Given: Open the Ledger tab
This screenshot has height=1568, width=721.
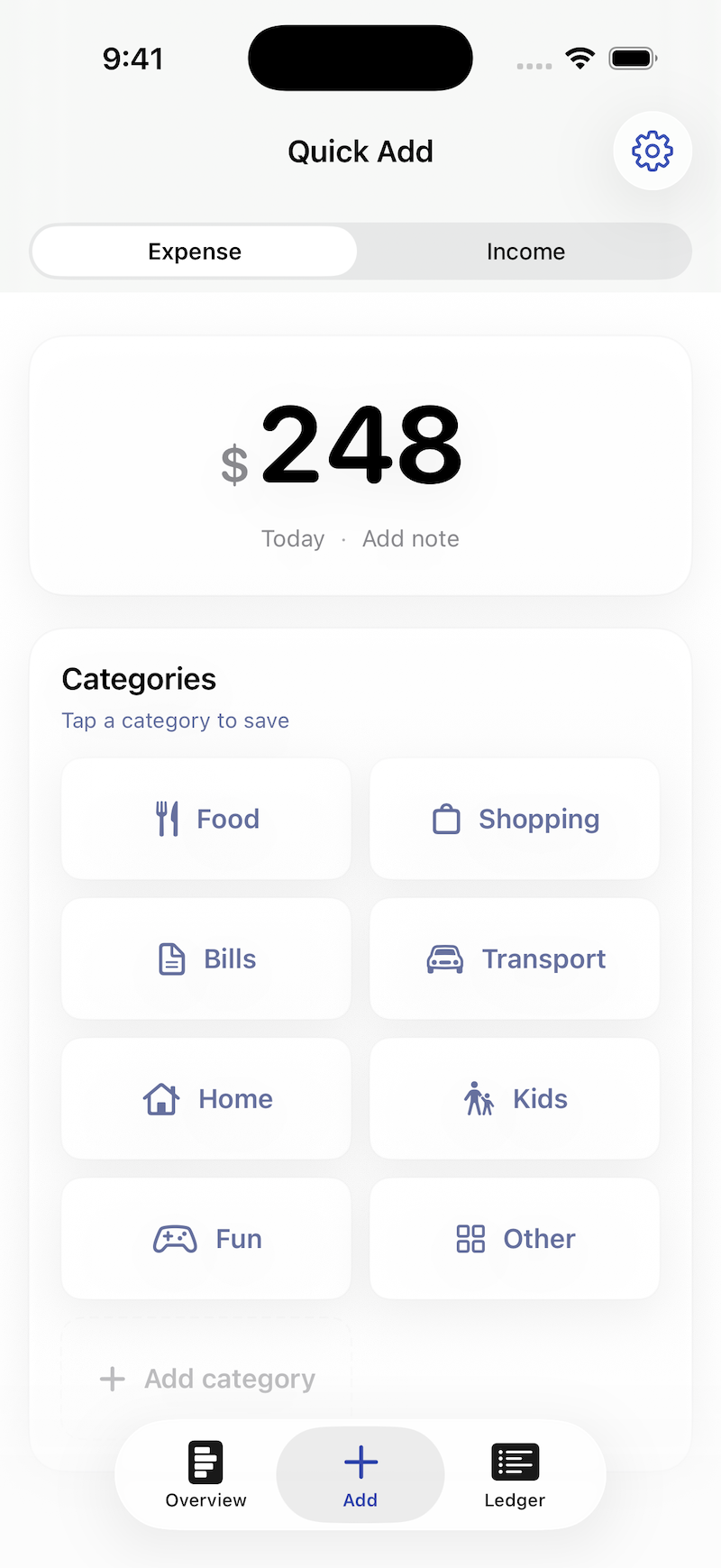Looking at the screenshot, I should (x=515, y=1475).
